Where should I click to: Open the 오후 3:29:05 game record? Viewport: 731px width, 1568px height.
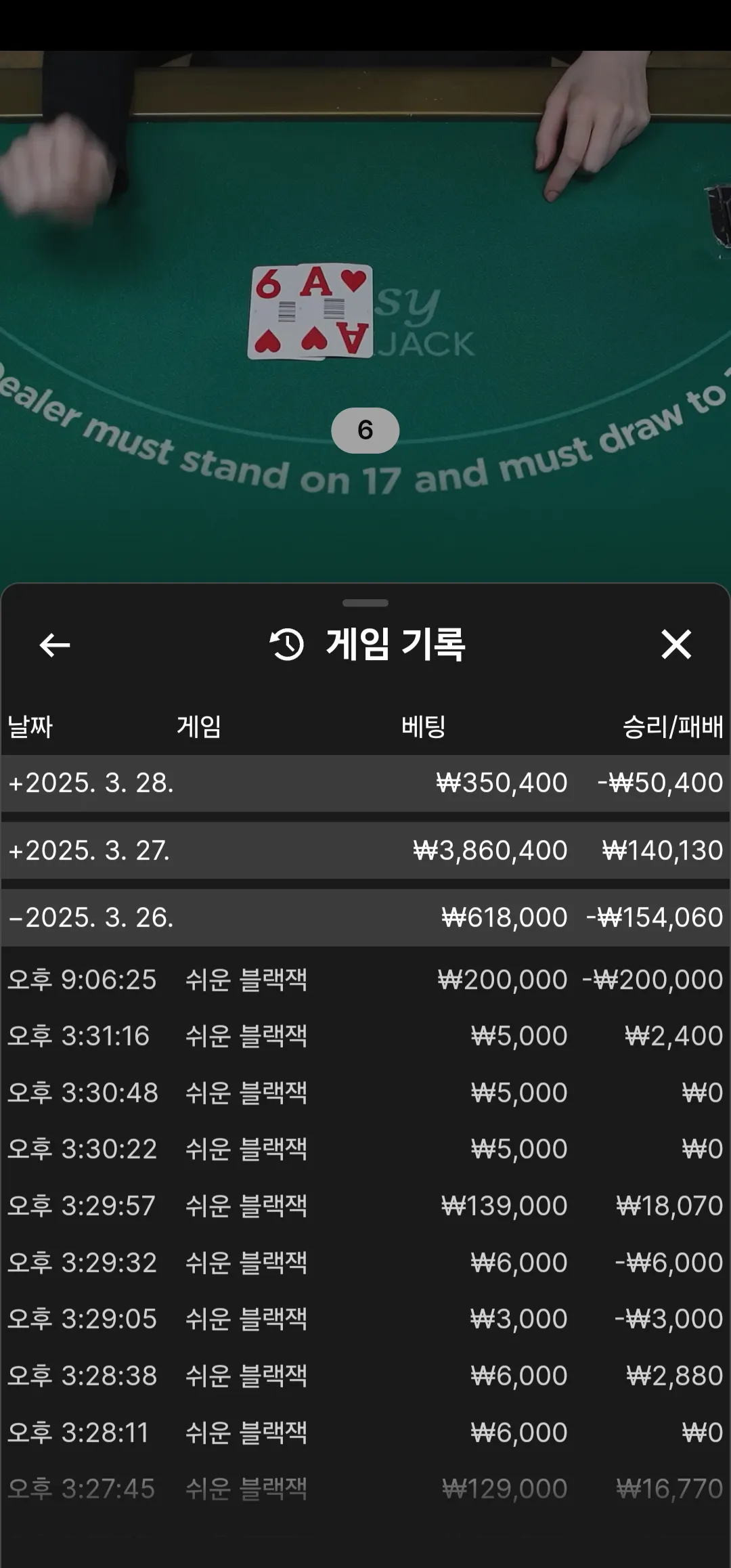(365, 1319)
